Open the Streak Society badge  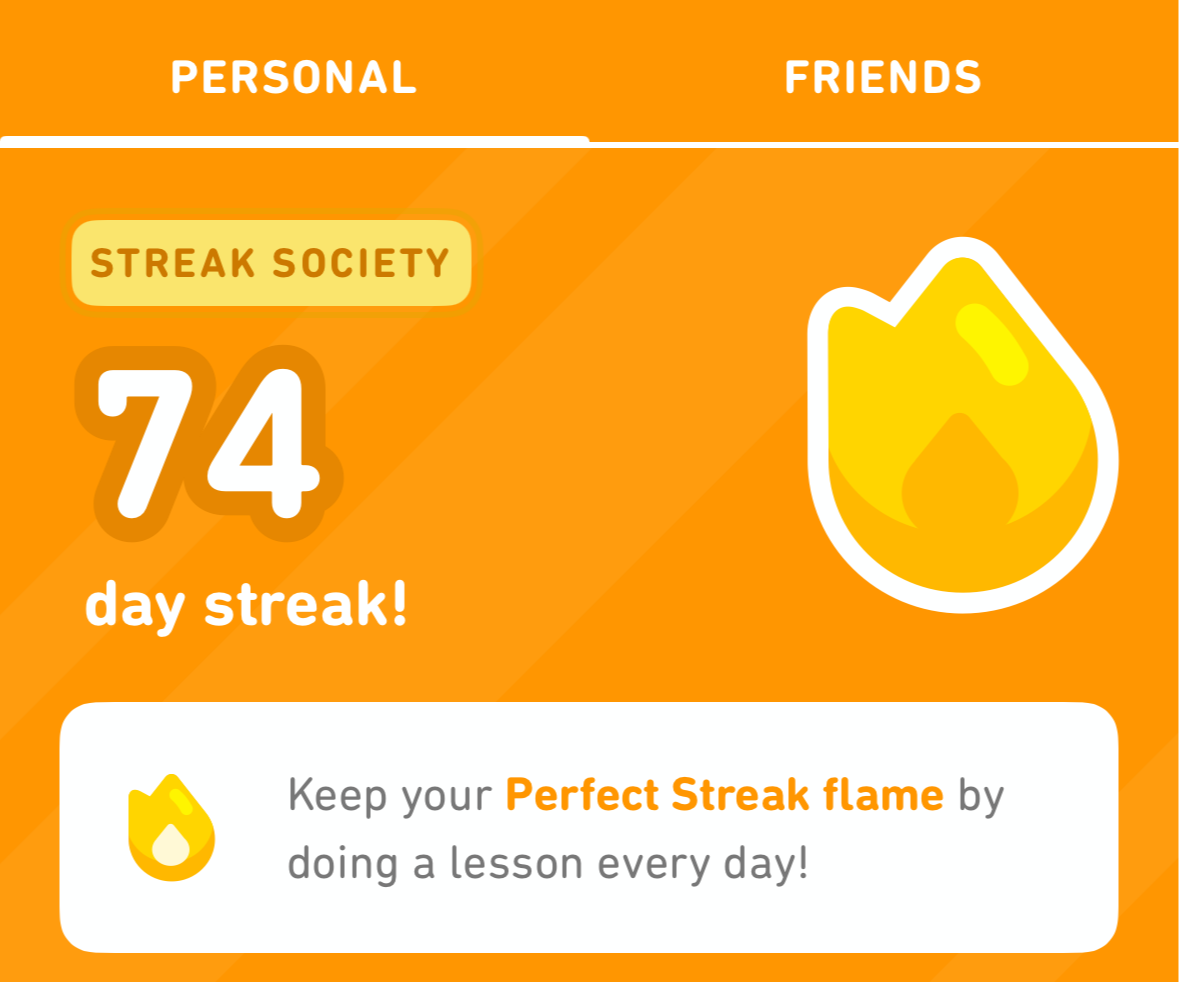click(x=270, y=263)
